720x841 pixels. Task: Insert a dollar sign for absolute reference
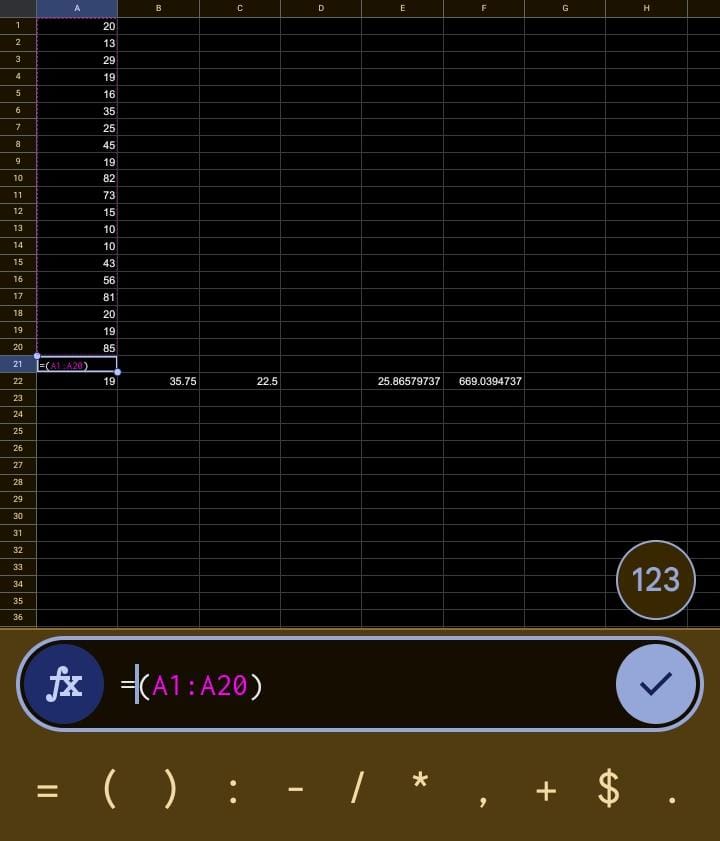[x=608, y=790]
